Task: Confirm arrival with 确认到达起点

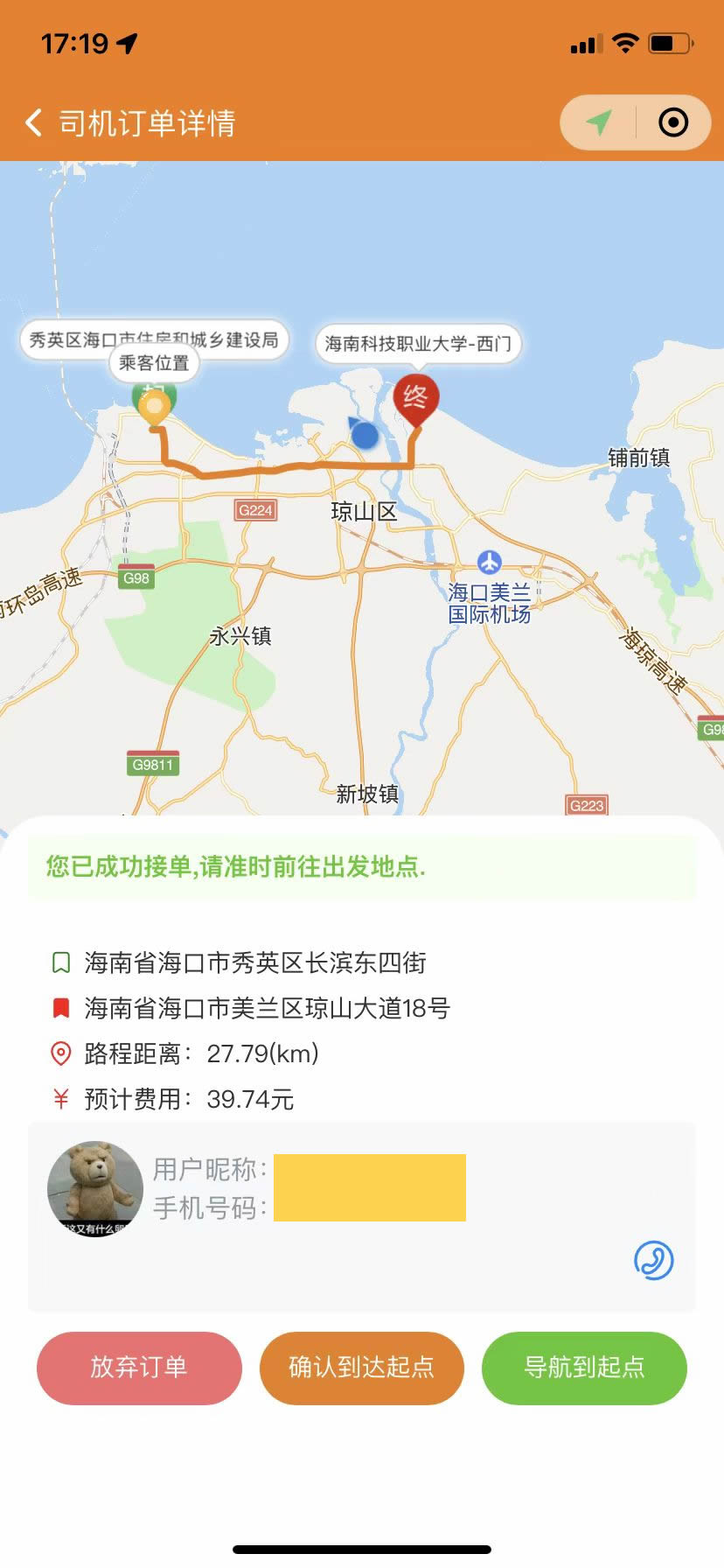Action: 361,1368
